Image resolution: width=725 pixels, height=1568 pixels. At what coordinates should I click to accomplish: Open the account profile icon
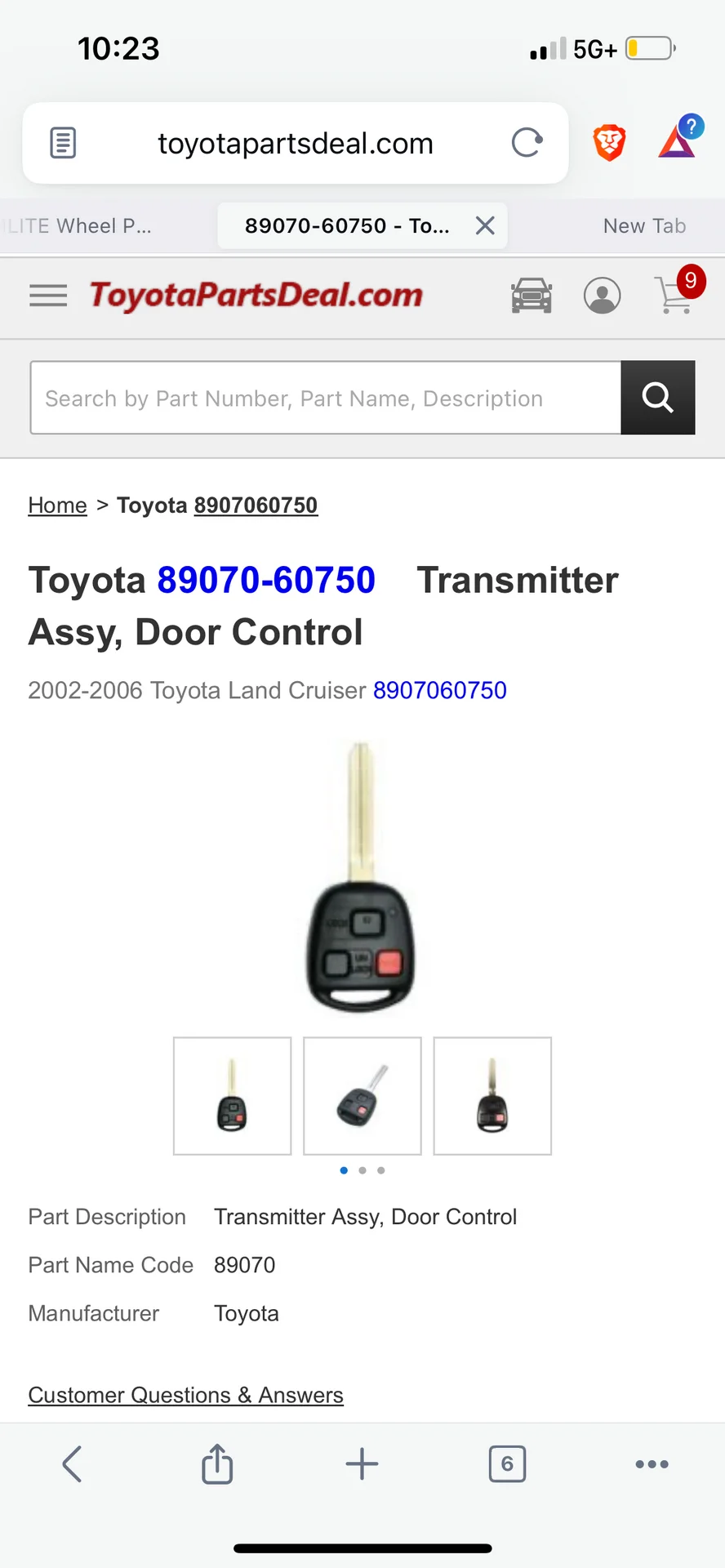(602, 296)
